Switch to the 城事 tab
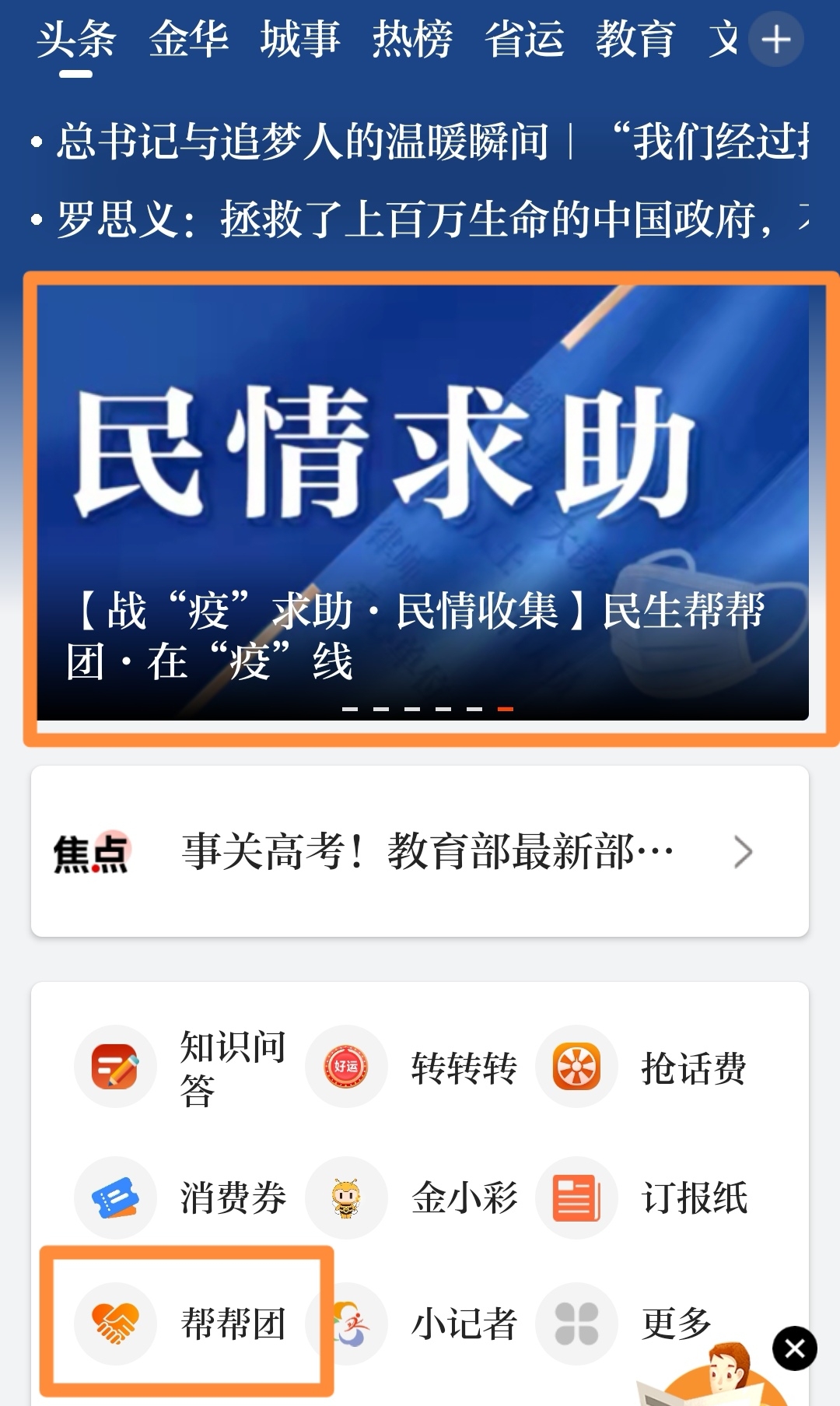 (x=300, y=39)
